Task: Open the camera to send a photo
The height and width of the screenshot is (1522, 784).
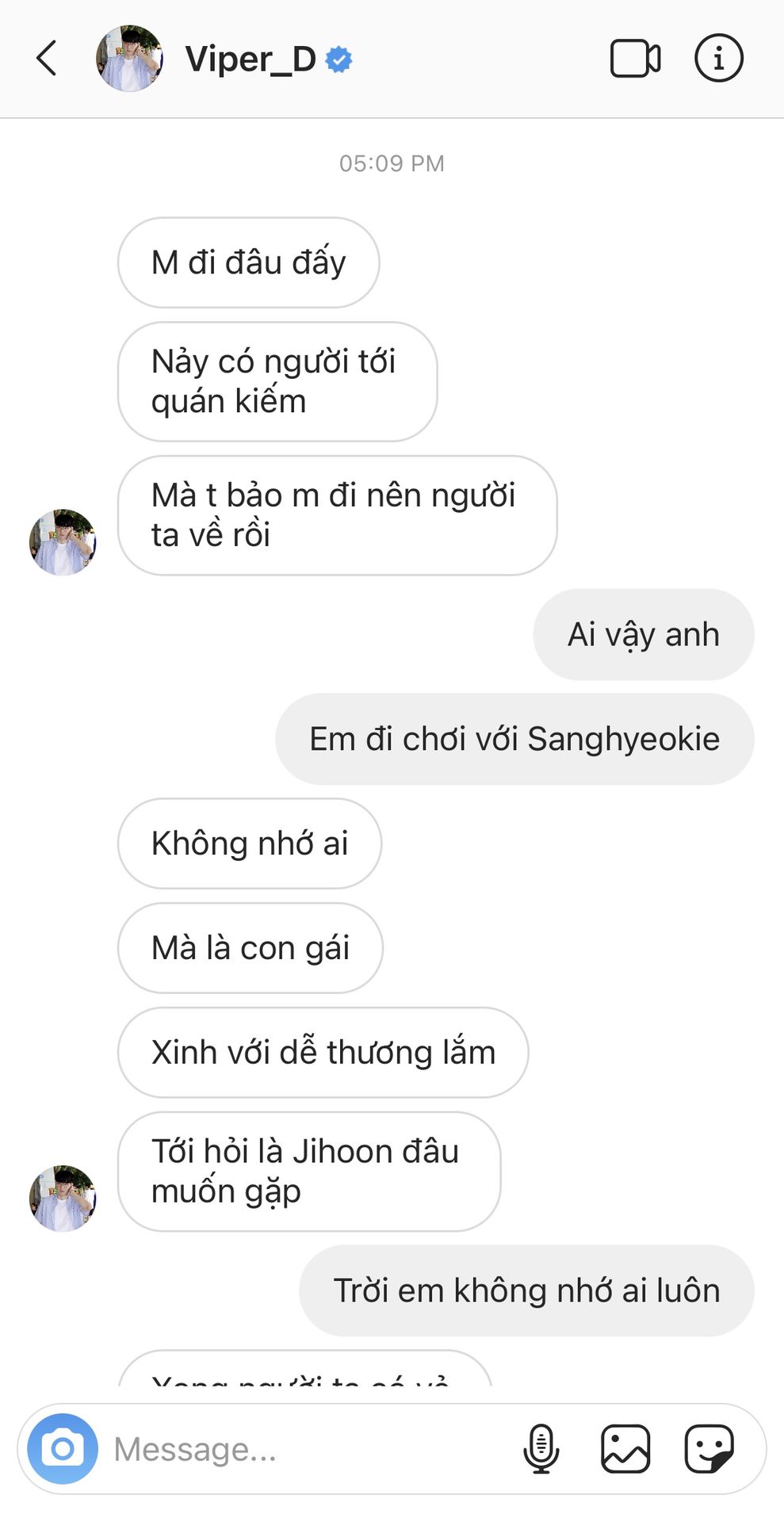Action: click(63, 1448)
